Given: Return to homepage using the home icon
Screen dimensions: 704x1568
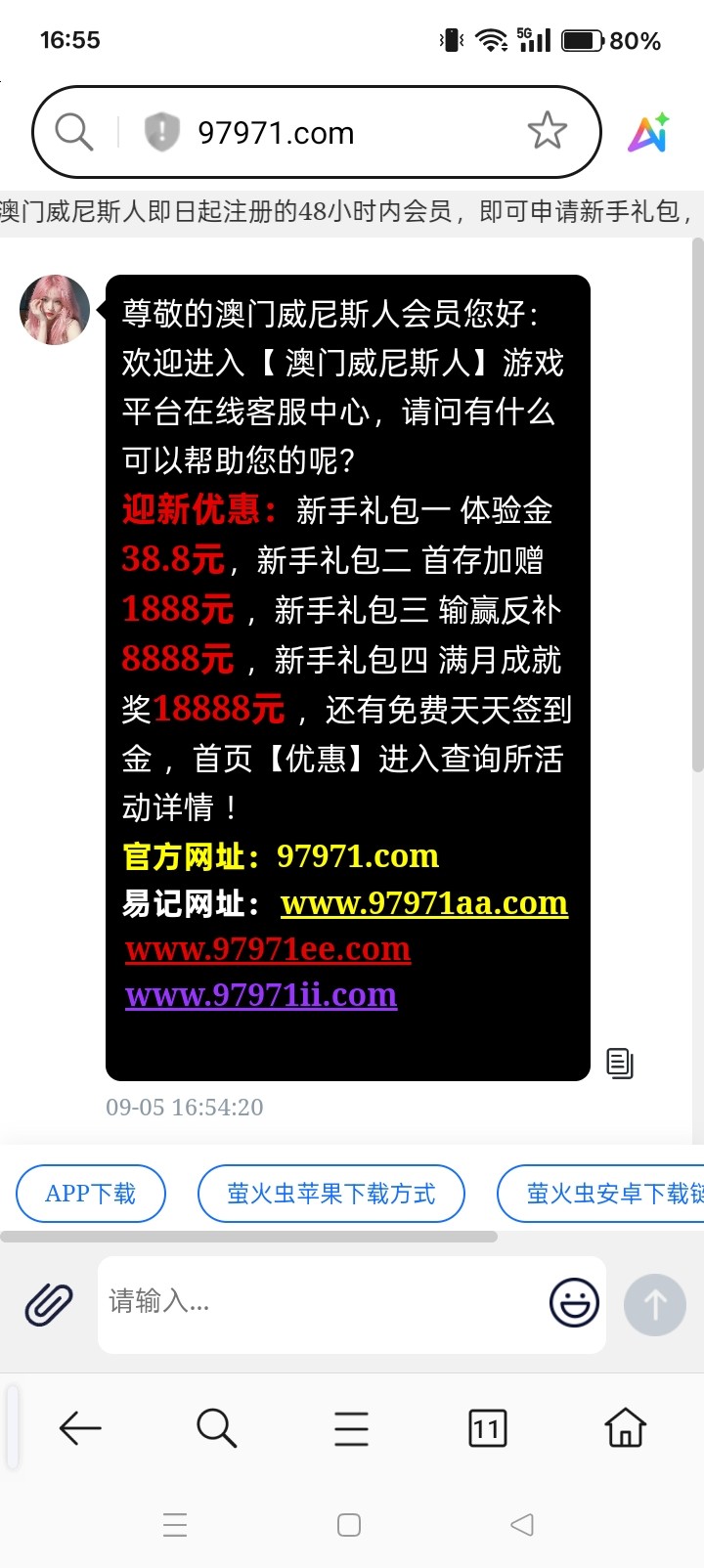Looking at the screenshot, I should tap(624, 1427).
